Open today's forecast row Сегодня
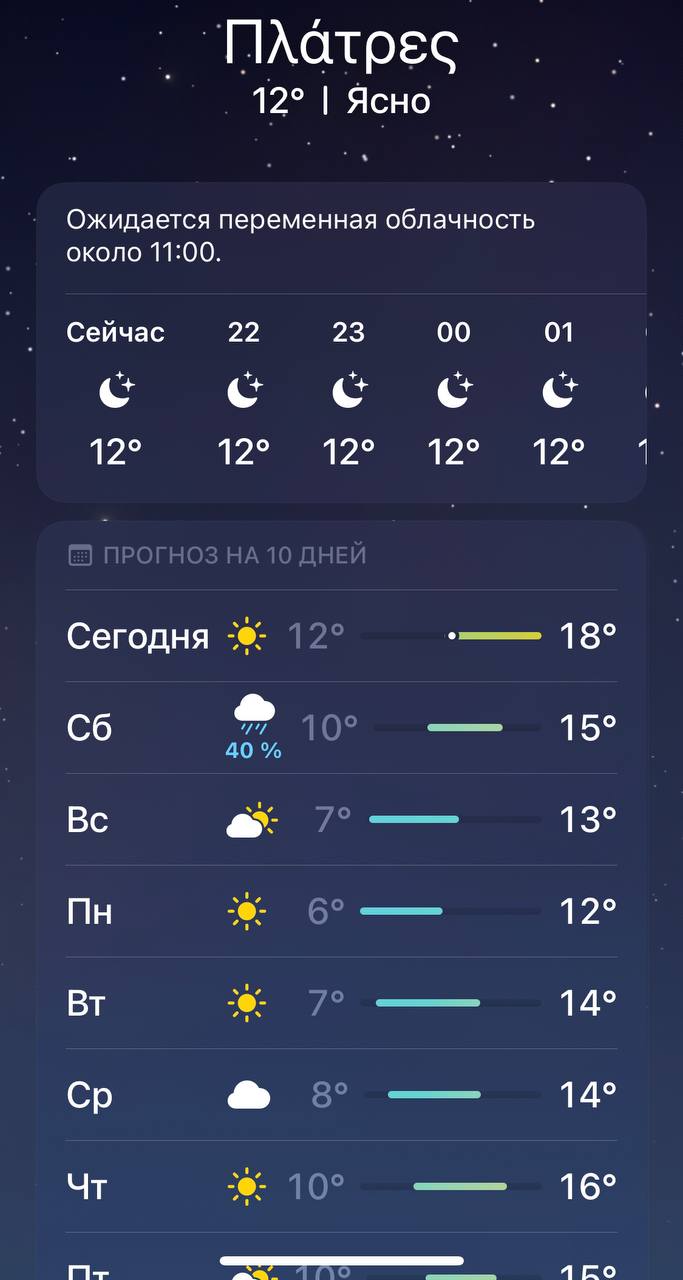Viewport: 683px width, 1280px height. (340, 636)
